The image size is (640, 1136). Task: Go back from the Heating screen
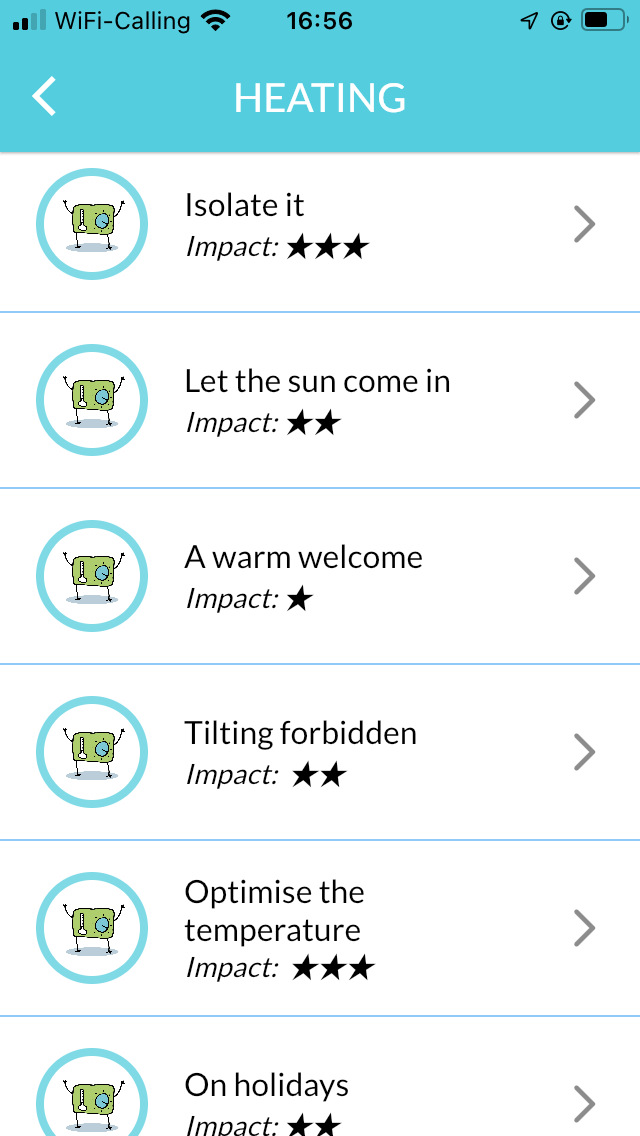click(45, 97)
